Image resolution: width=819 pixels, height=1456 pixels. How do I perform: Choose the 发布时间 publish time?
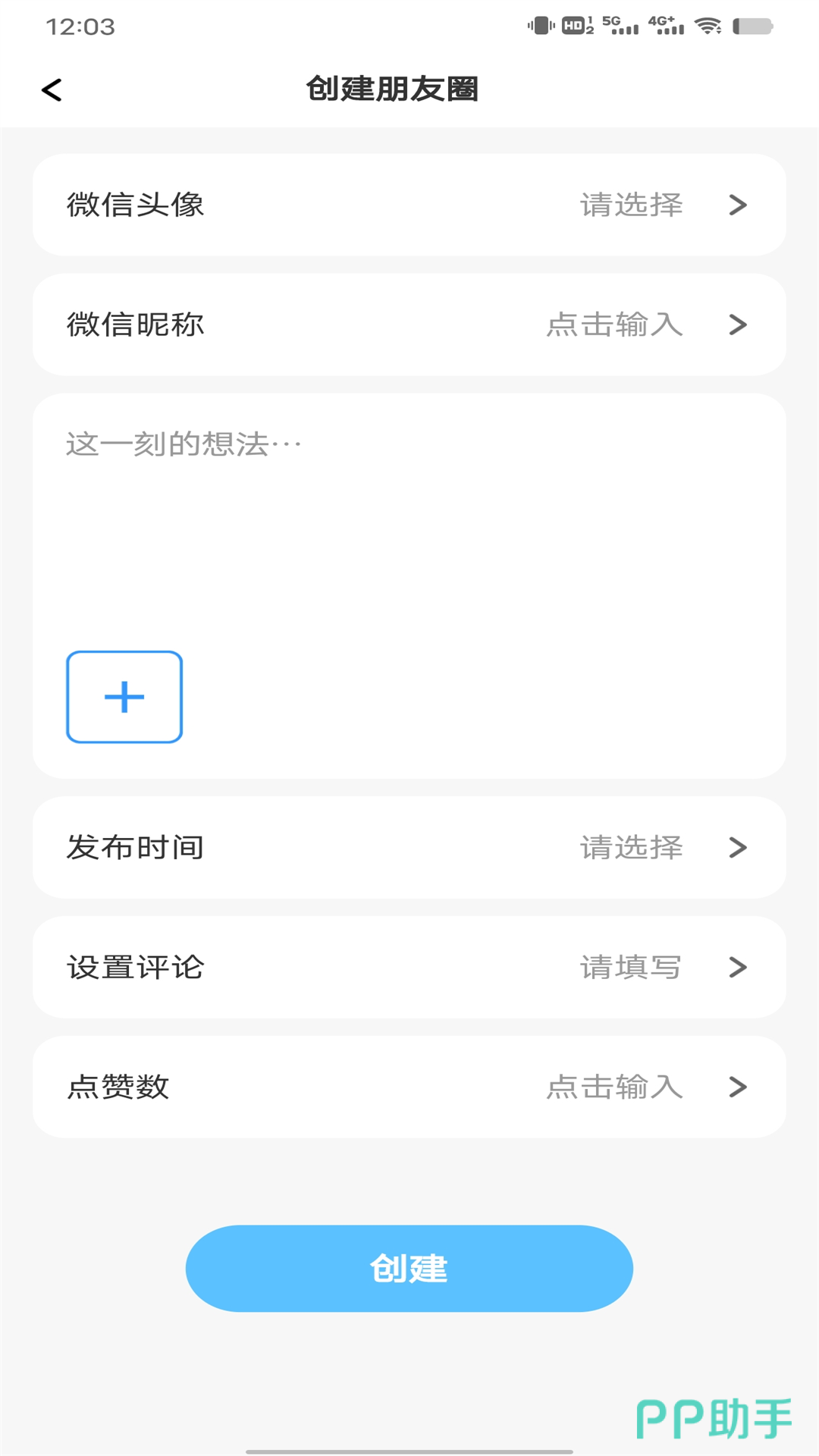pos(409,847)
